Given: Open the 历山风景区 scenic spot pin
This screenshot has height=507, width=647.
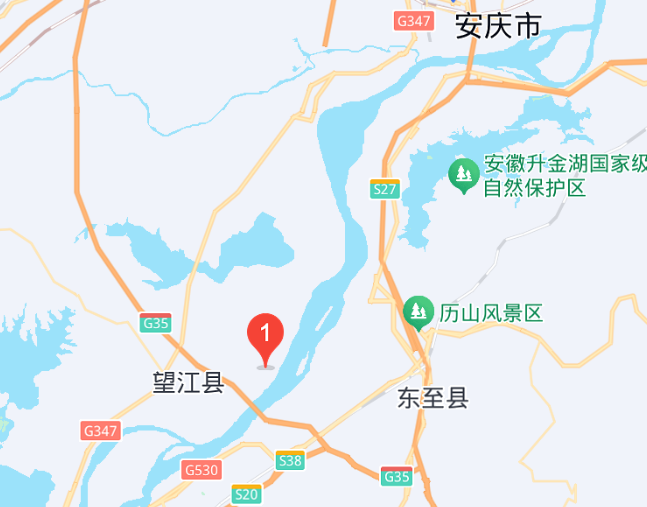Looking at the screenshot, I should [x=417, y=312].
